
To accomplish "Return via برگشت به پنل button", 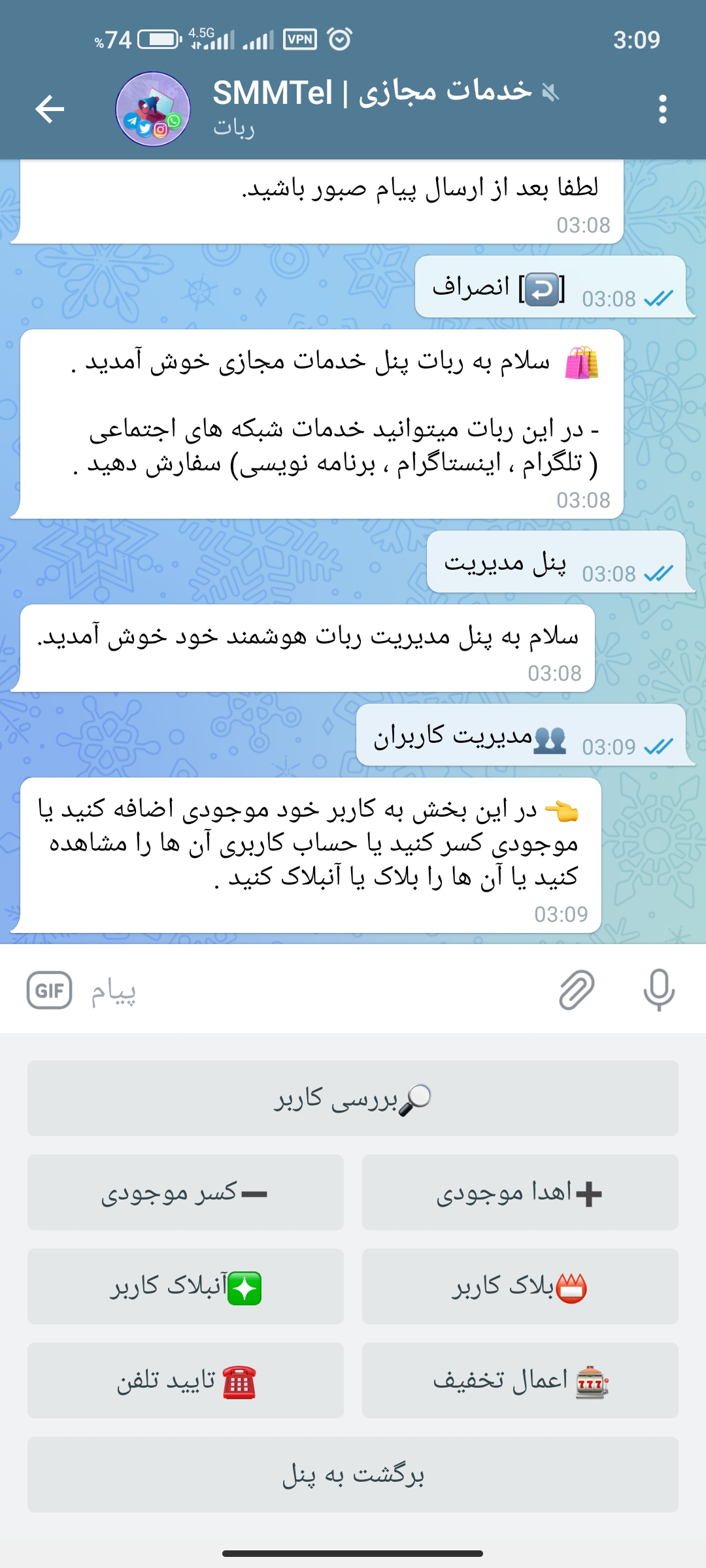I will click(x=353, y=1475).
